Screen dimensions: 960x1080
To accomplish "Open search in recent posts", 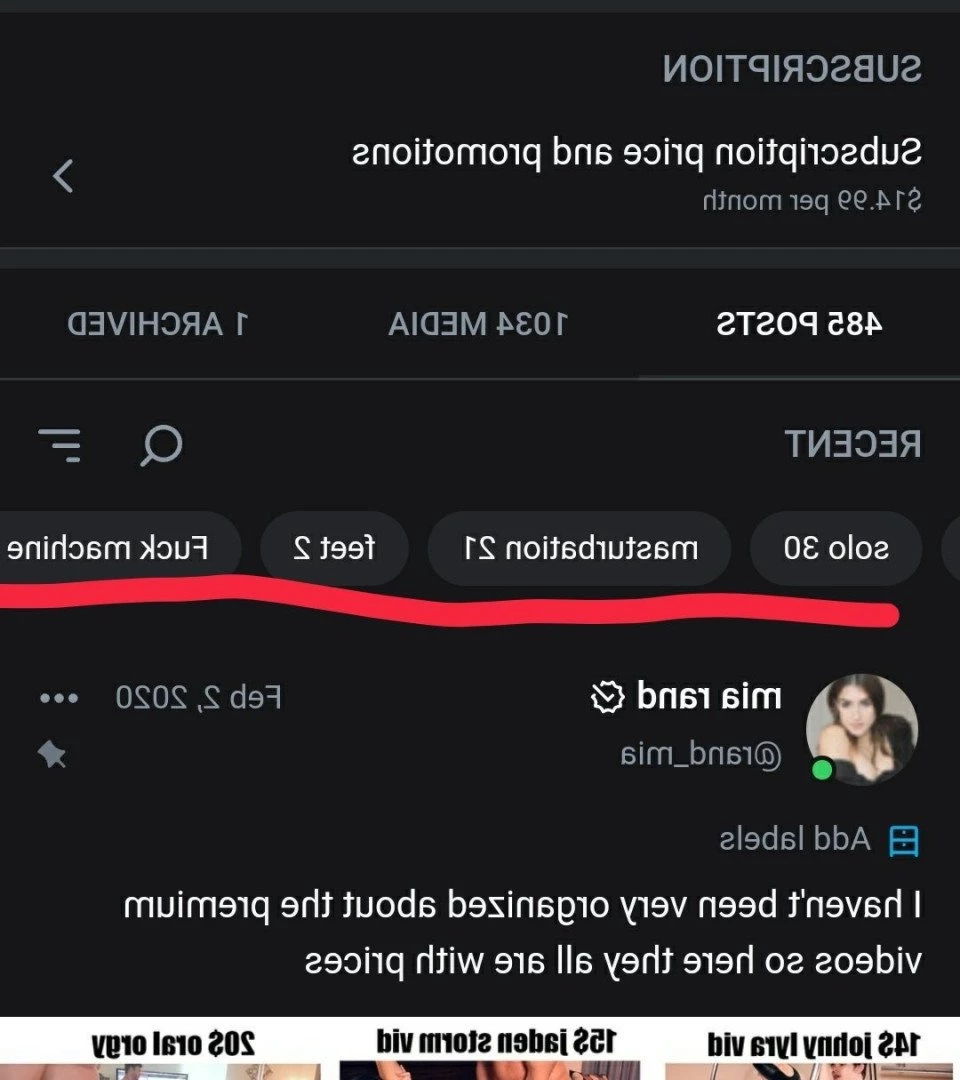I will click(161, 445).
